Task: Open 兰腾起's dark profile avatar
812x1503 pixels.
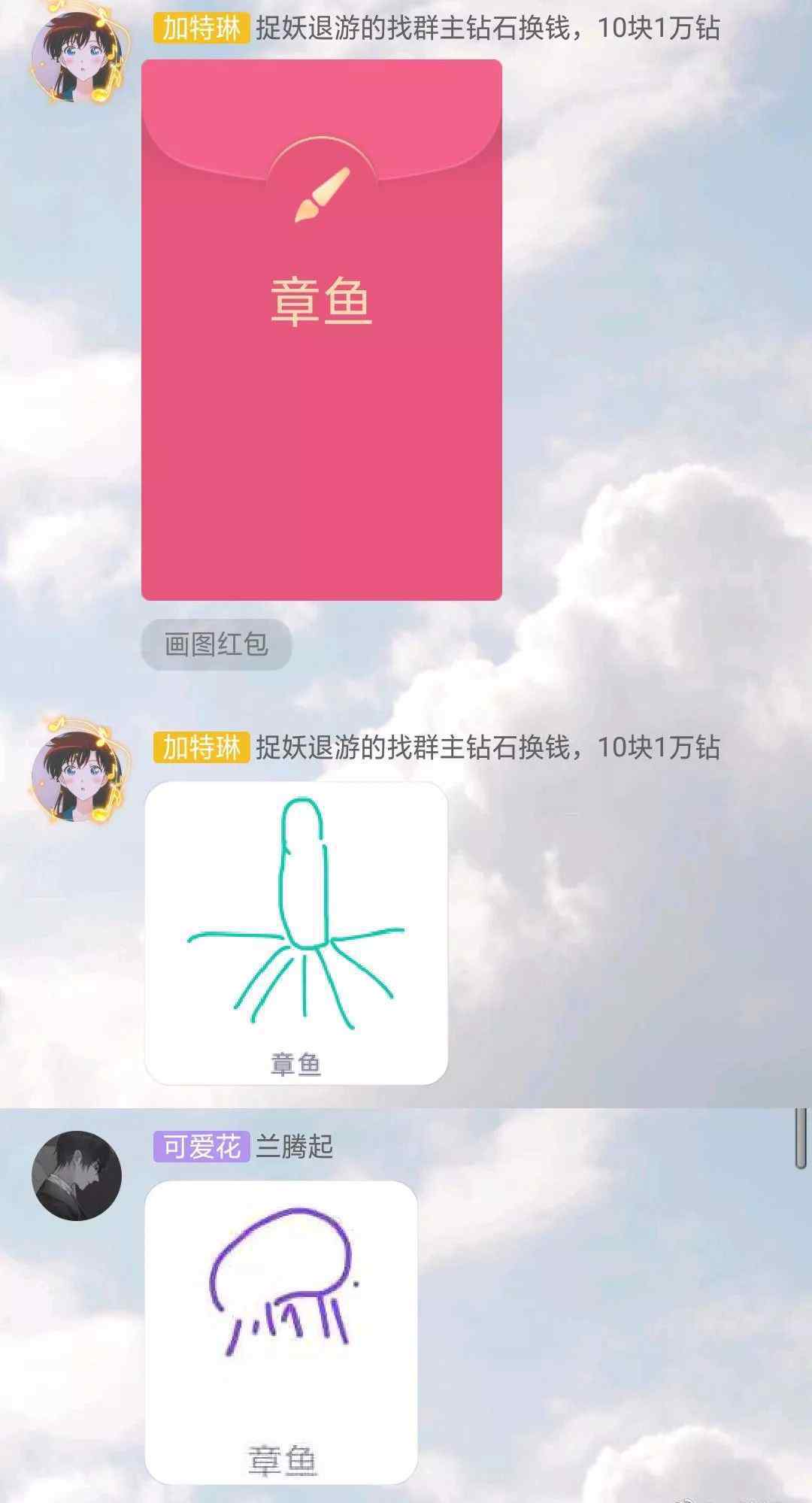Action: tap(77, 1175)
